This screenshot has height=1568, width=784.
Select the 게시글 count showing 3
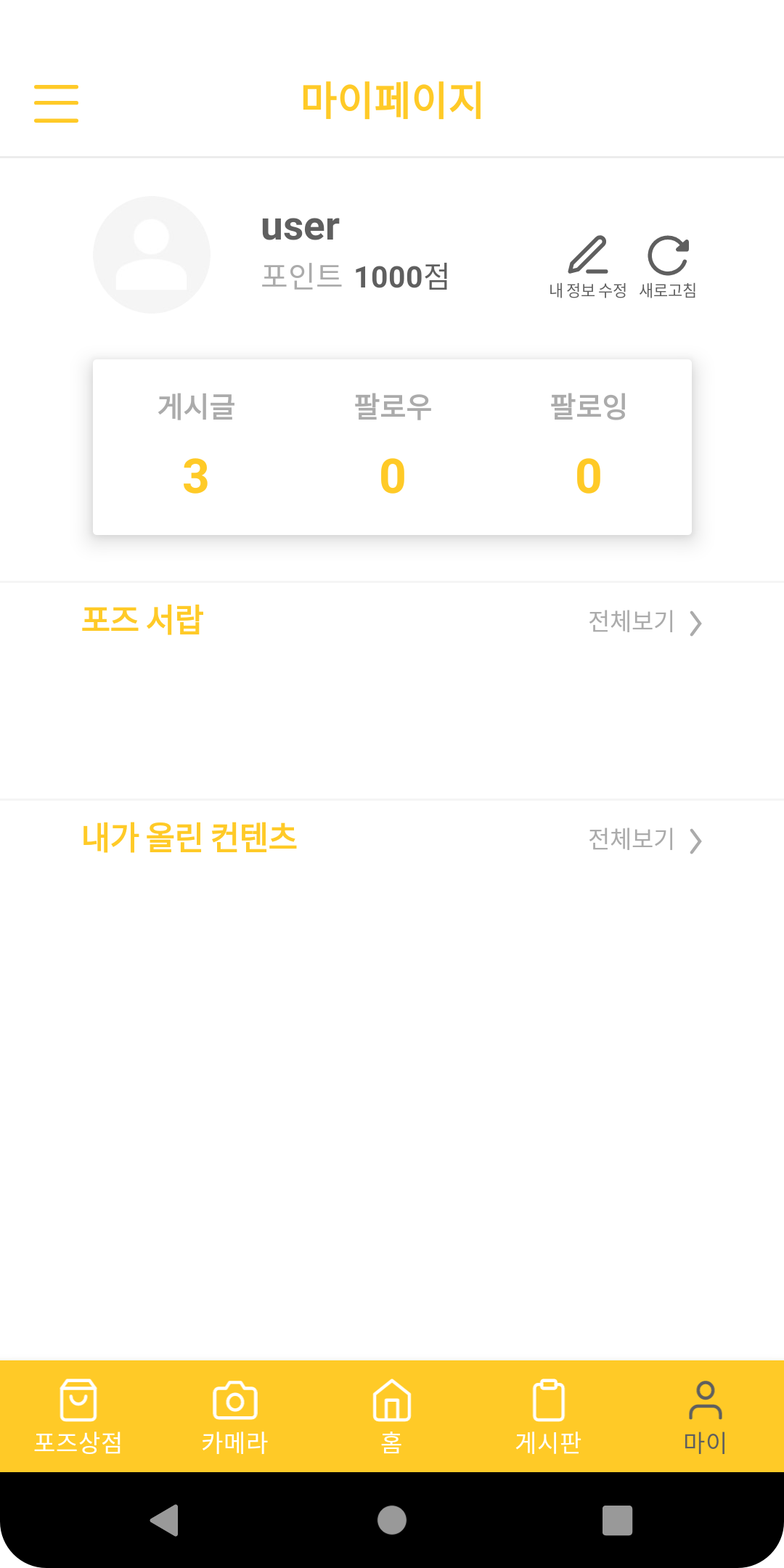pos(196,475)
